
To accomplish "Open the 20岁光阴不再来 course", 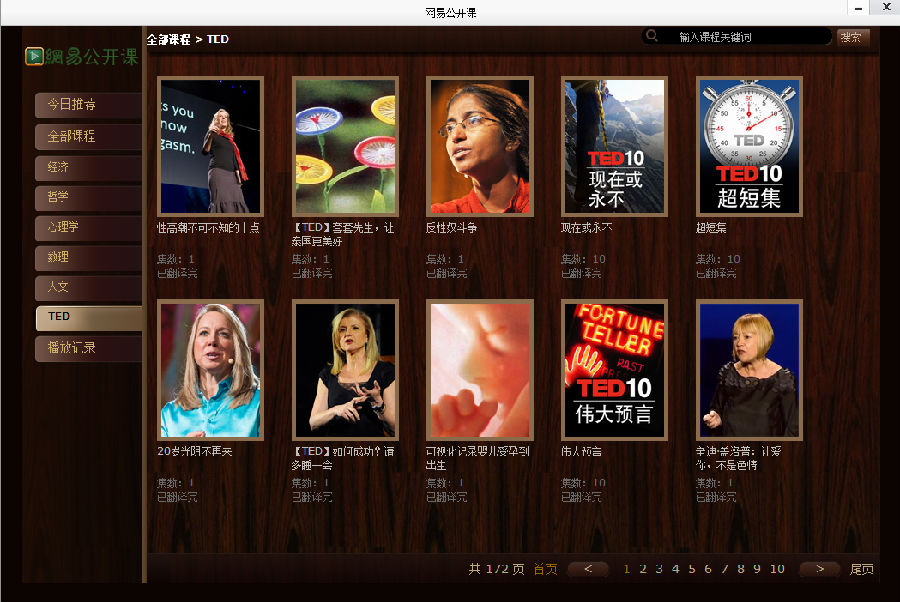I will (x=210, y=370).
